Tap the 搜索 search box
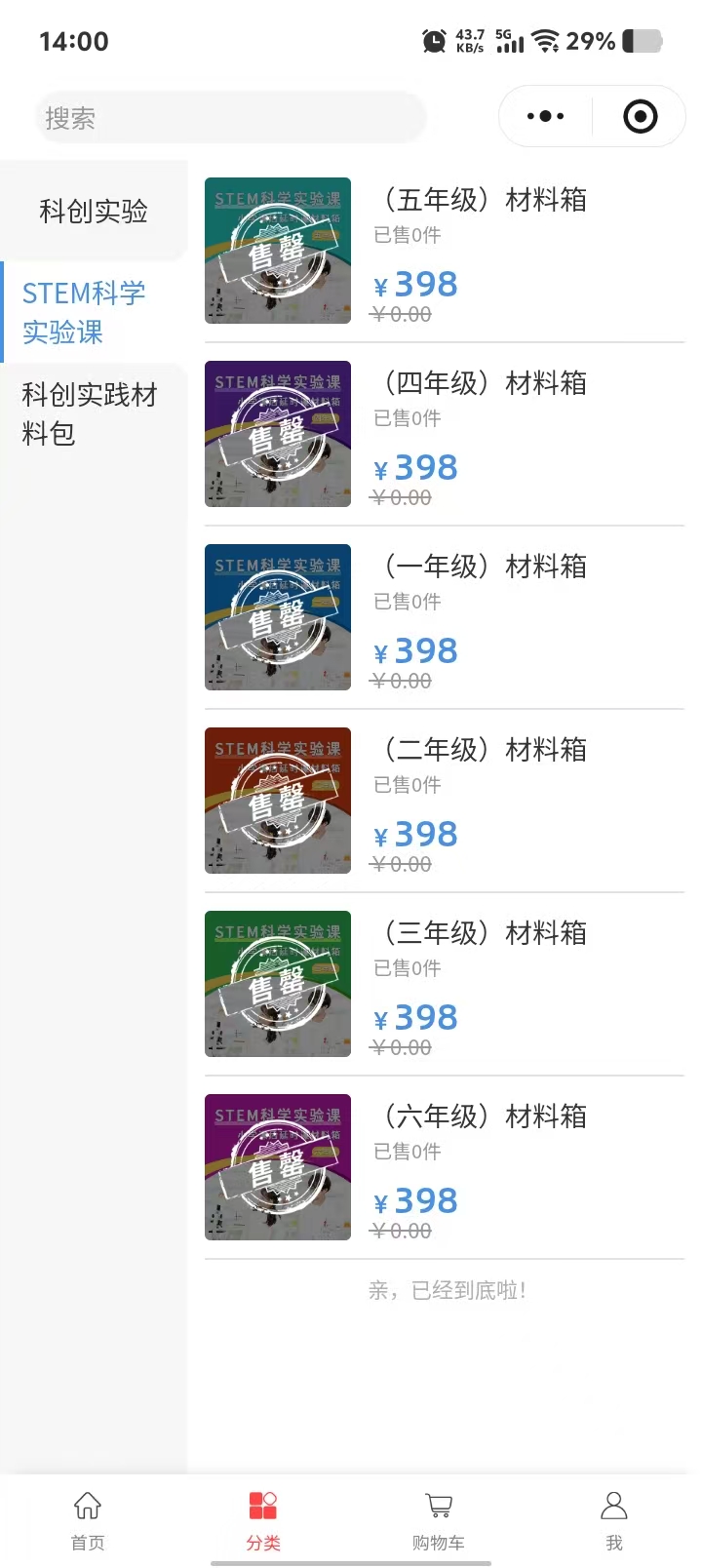The image size is (702, 1568). pyautogui.click(x=230, y=118)
